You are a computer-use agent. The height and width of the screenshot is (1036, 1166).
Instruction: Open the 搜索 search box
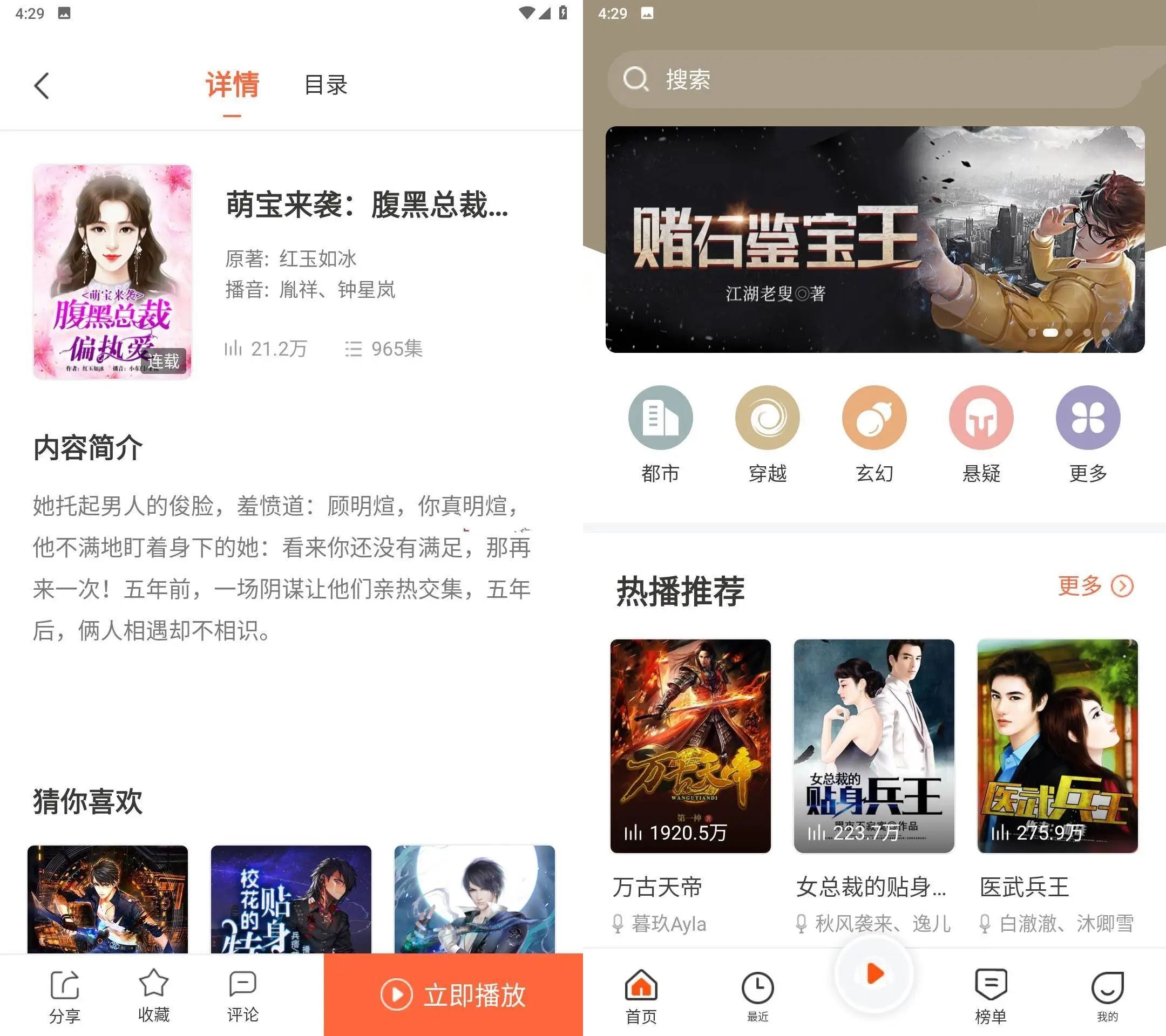tap(873, 79)
